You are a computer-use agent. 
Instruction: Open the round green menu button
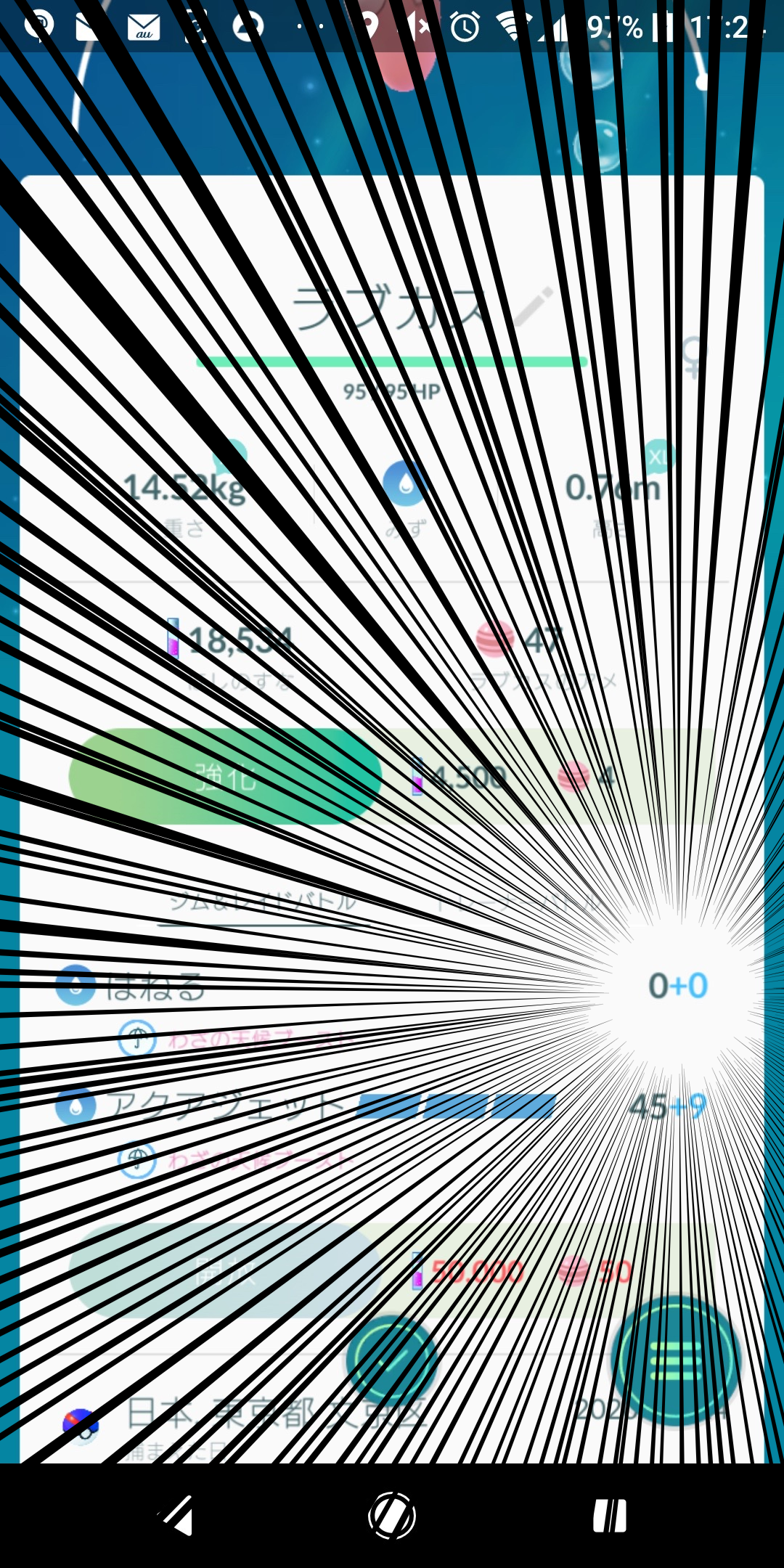coord(677,1361)
